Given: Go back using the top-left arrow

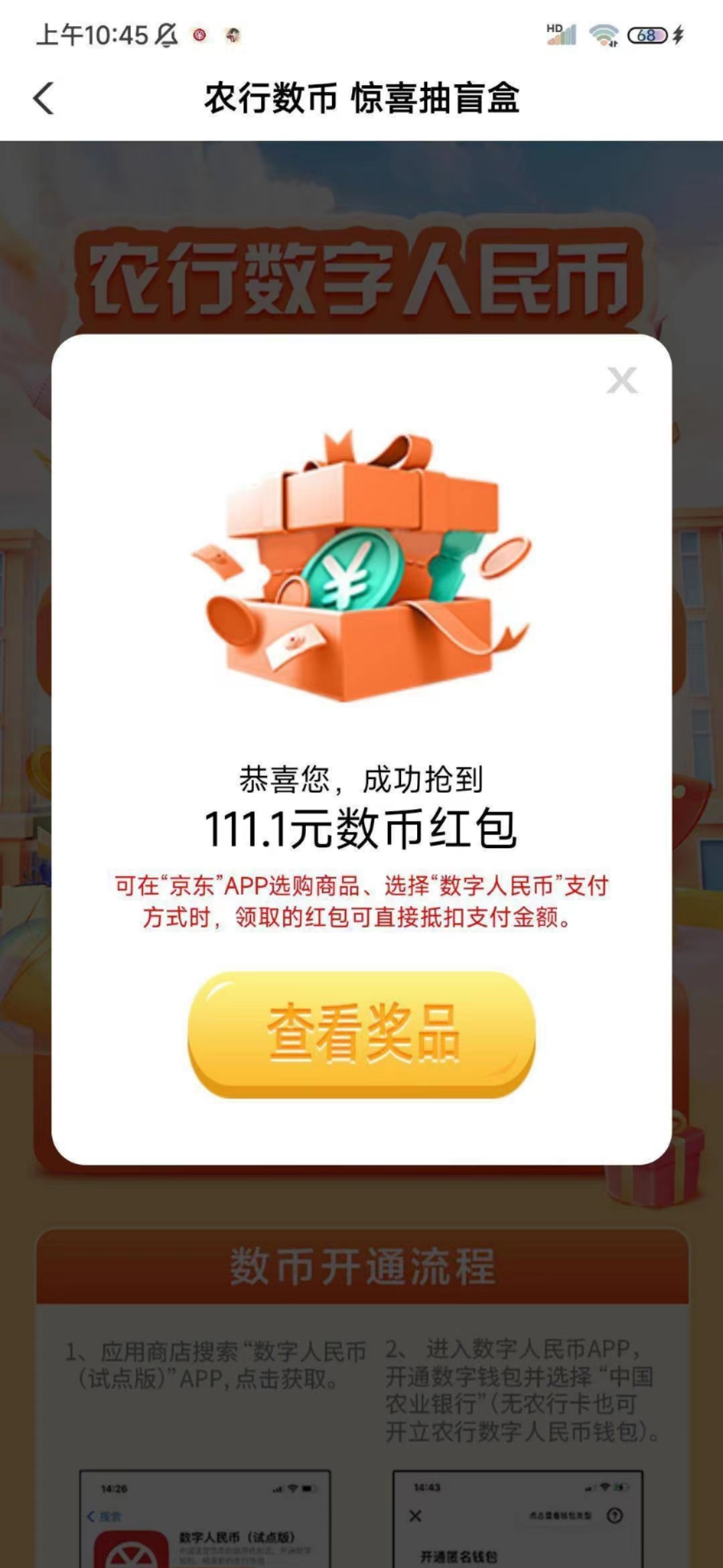Looking at the screenshot, I should pyautogui.click(x=44, y=98).
